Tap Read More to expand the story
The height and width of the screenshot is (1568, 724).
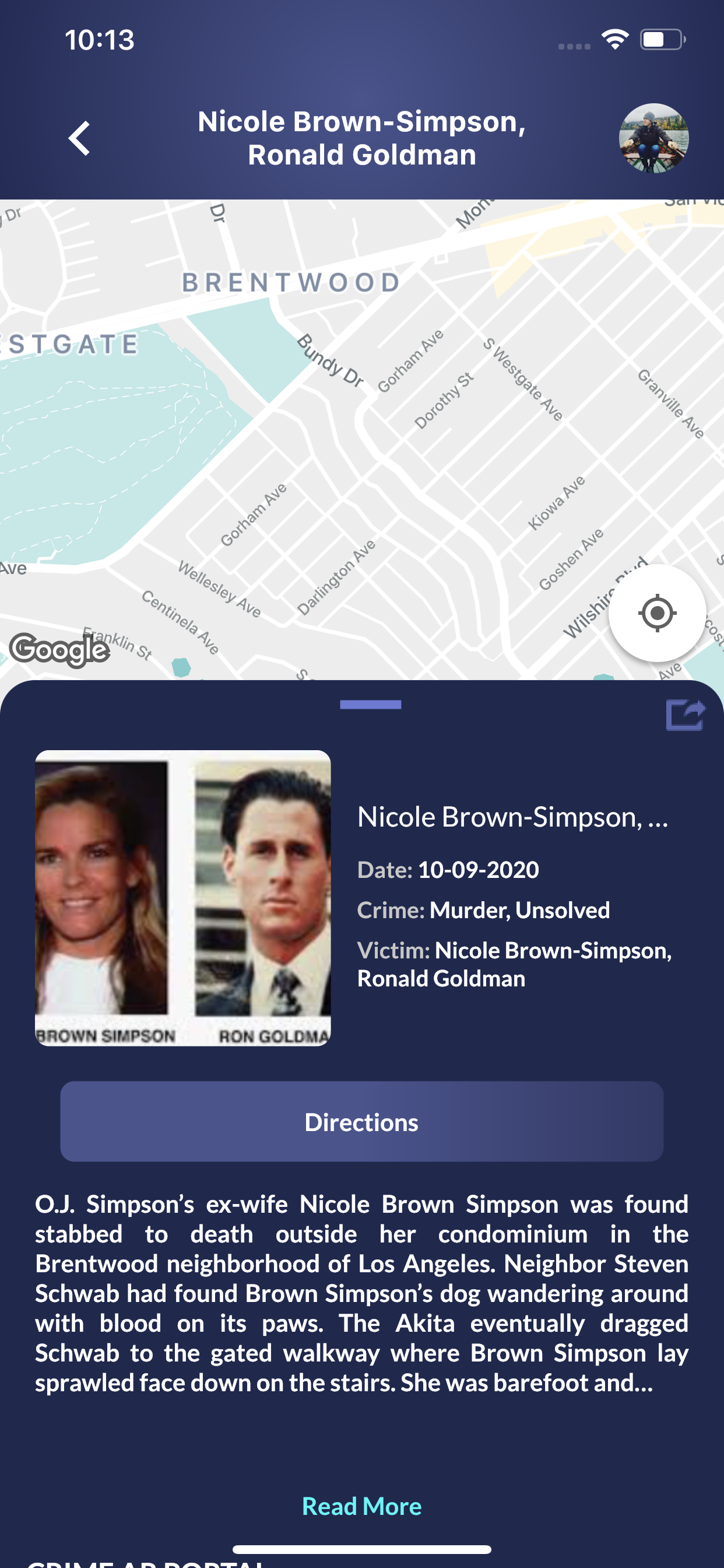point(361,1506)
